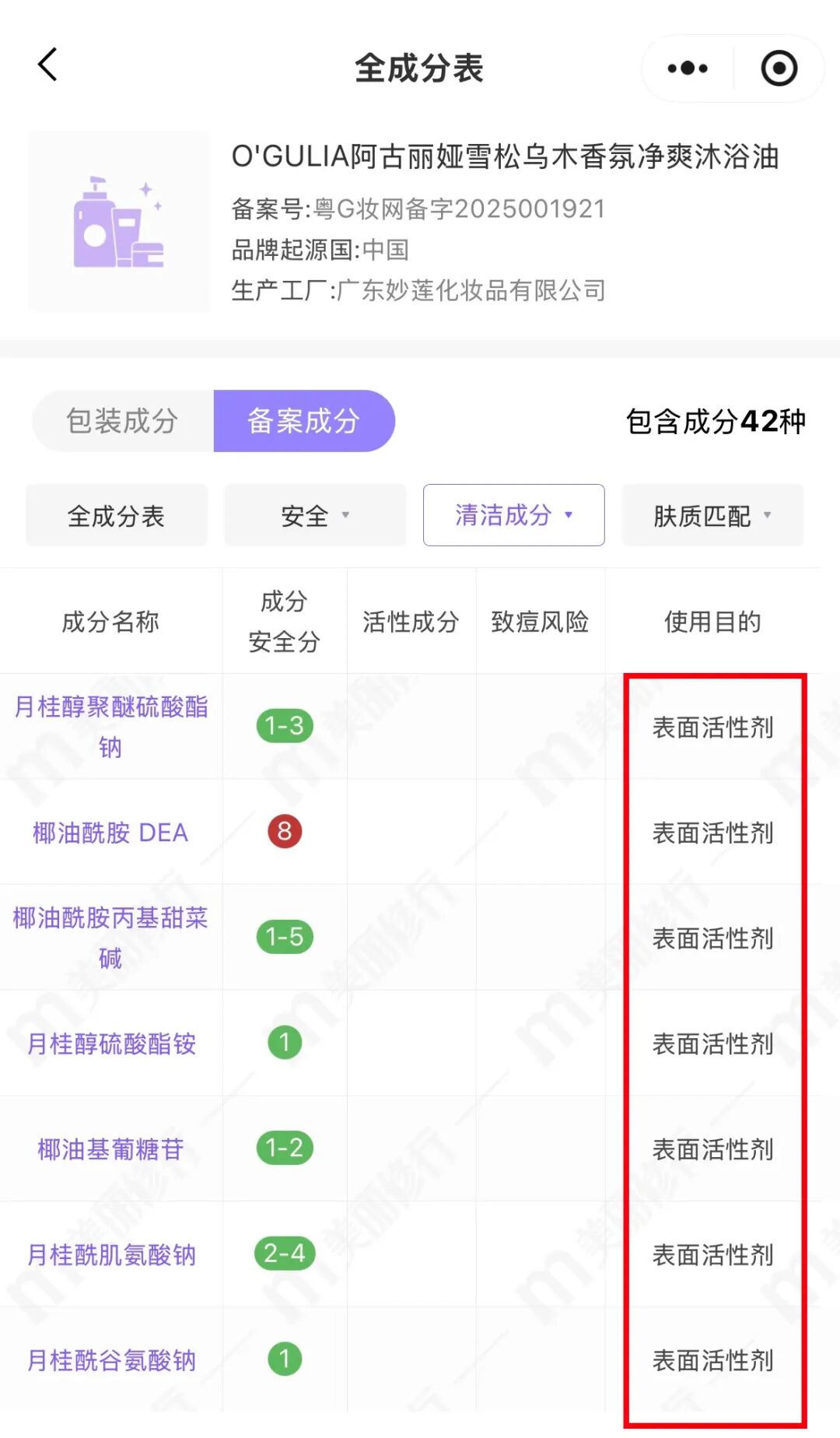This screenshot has width=840, height=1438.
Task: Close the mini-program with the circle icon
Action: click(779, 68)
